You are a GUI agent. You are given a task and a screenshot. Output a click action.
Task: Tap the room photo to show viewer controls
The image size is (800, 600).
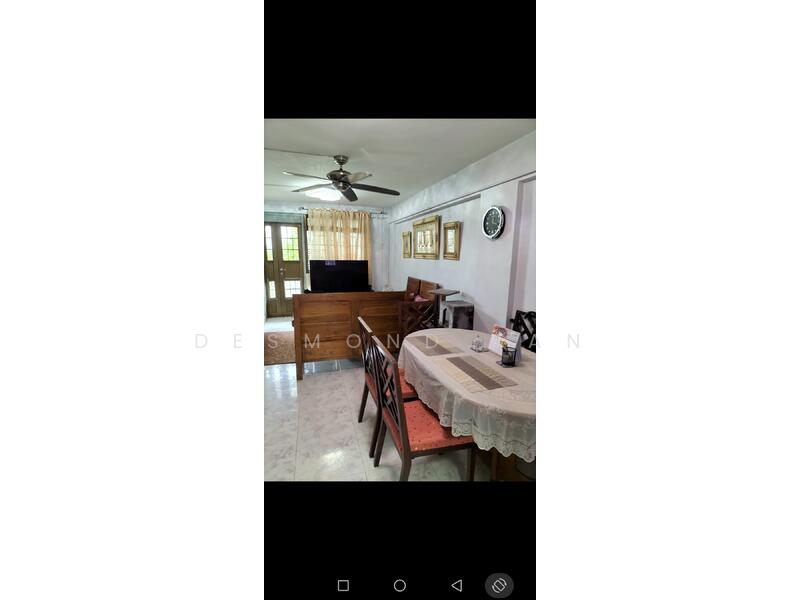pyautogui.click(x=400, y=300)
